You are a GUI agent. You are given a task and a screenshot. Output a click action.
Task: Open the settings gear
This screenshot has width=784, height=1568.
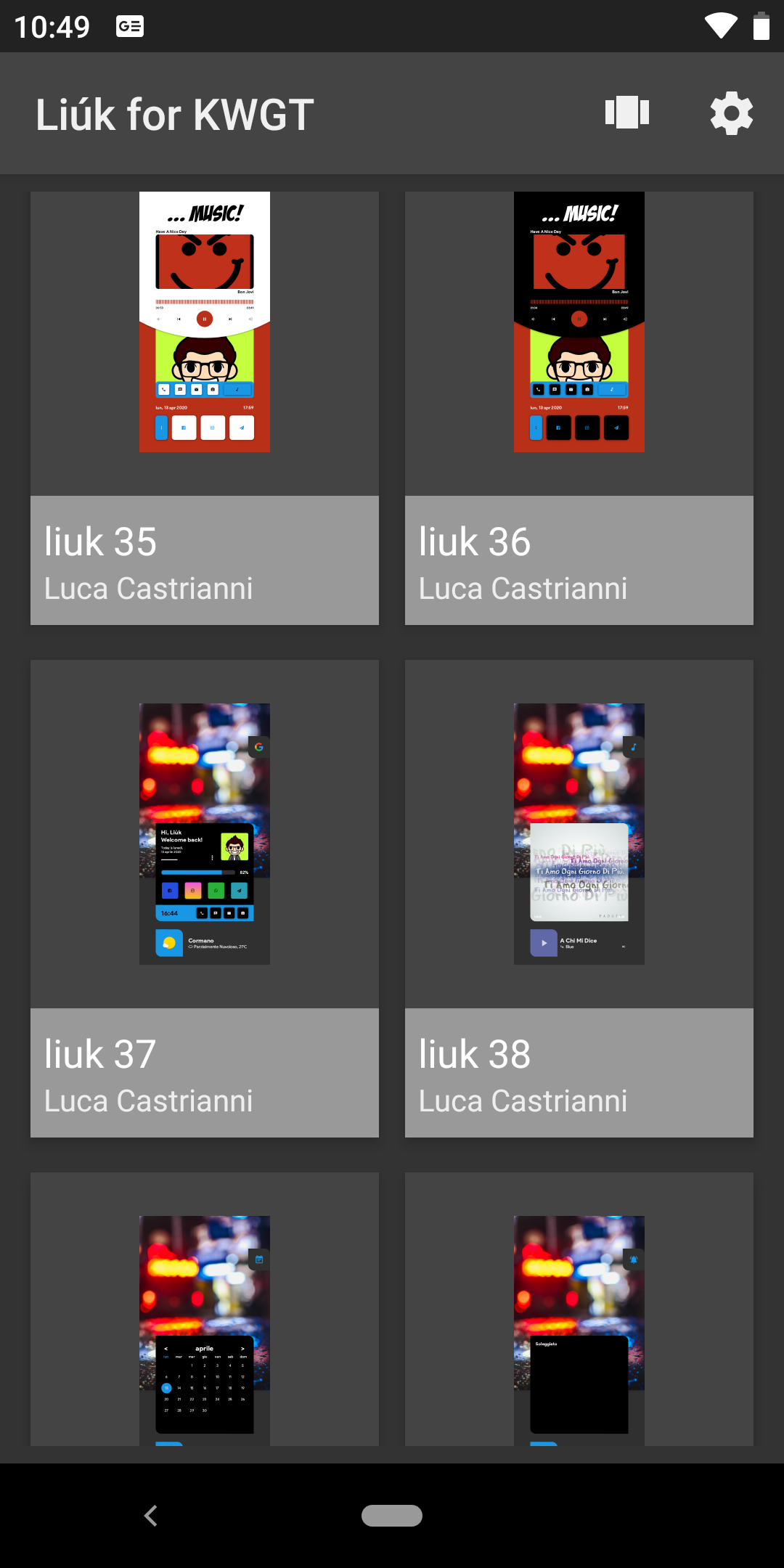coord(732,113)
